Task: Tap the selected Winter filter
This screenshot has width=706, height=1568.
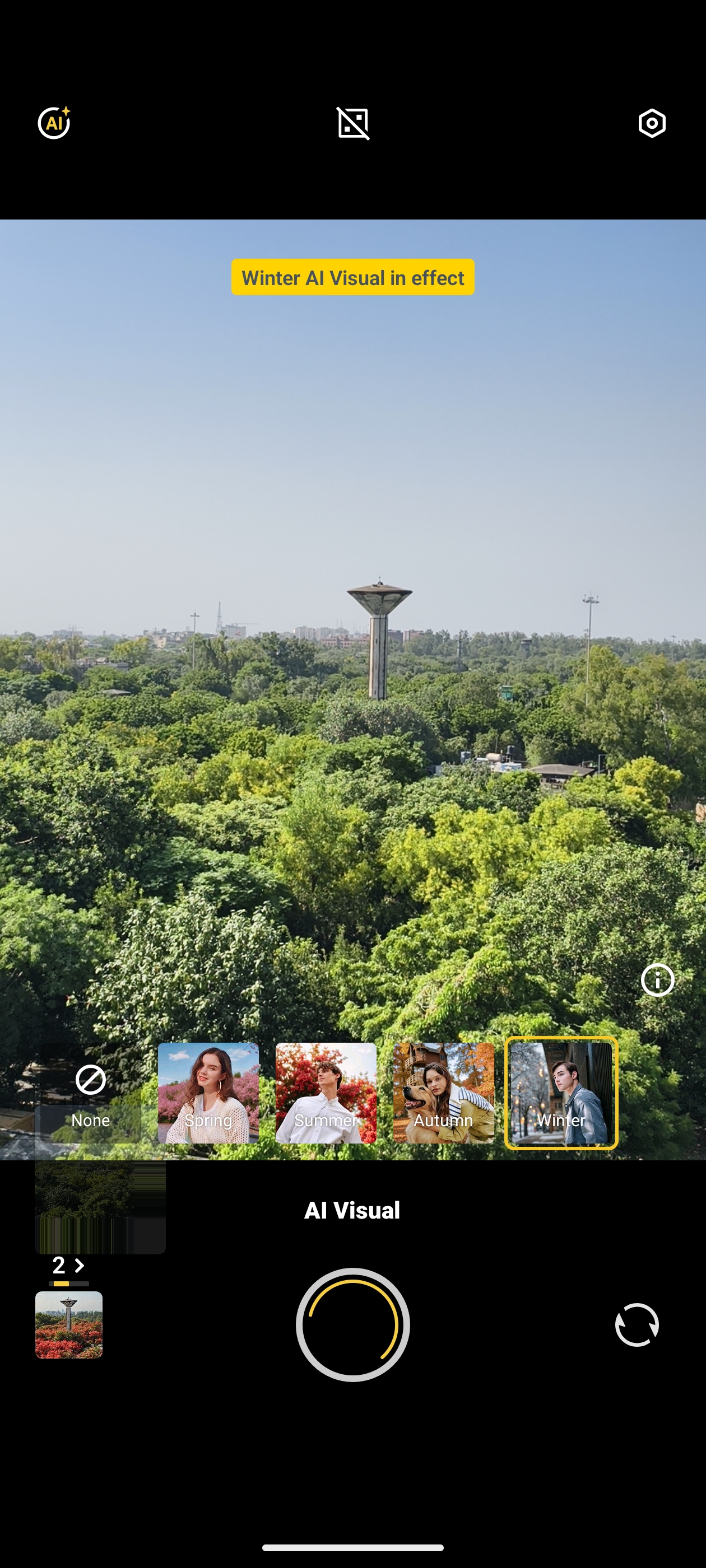Action: coord(561,1093)
